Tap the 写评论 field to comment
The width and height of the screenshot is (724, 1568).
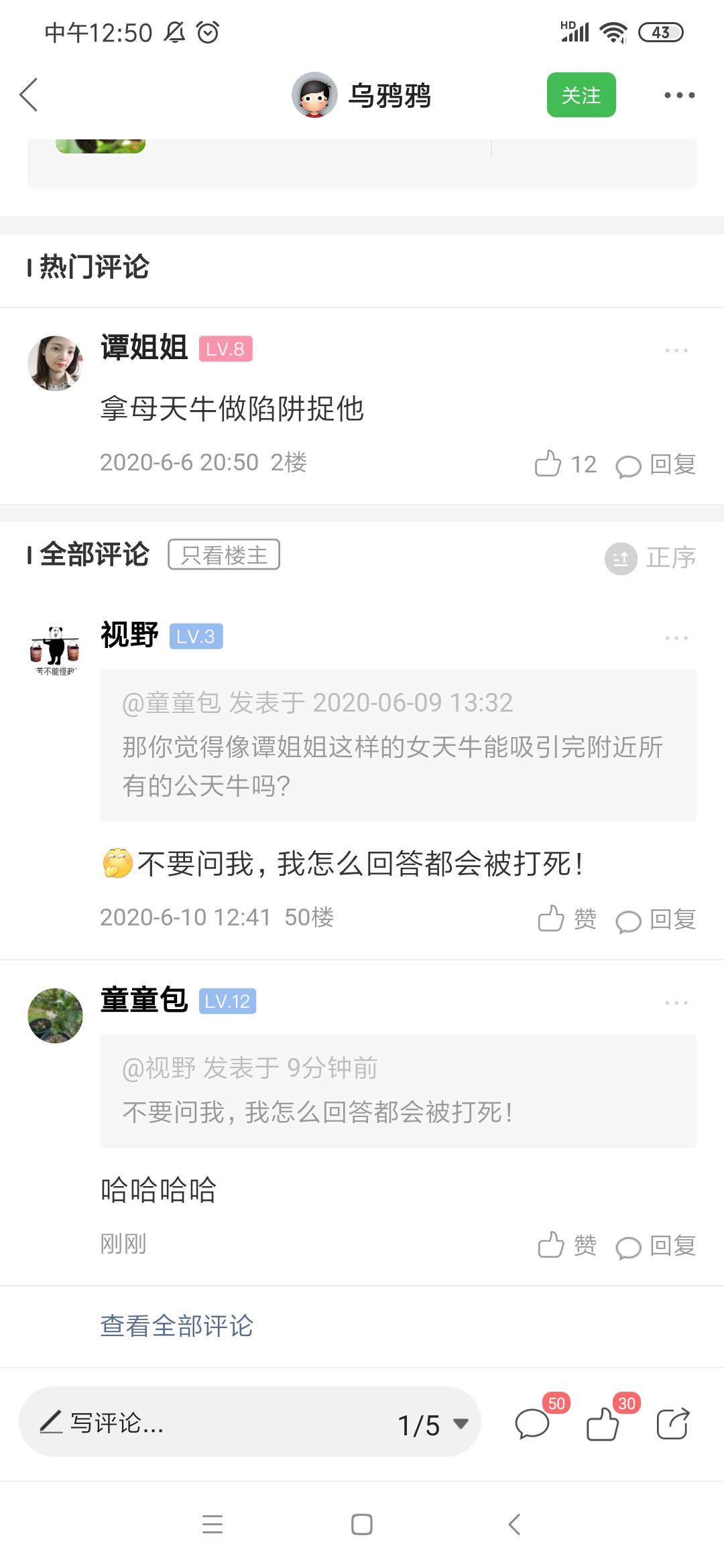click(x=201, y=1422)
